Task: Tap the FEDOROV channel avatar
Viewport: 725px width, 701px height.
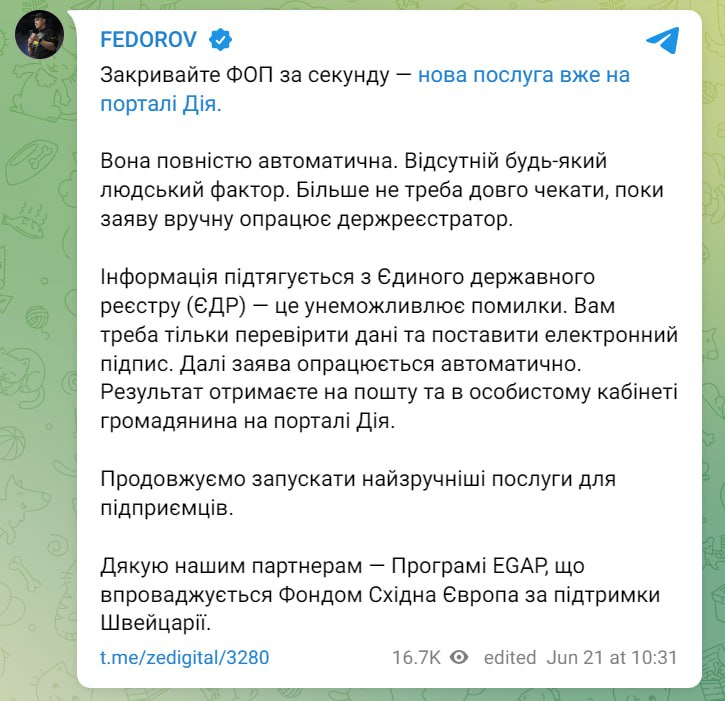Action: pos(40,38)
